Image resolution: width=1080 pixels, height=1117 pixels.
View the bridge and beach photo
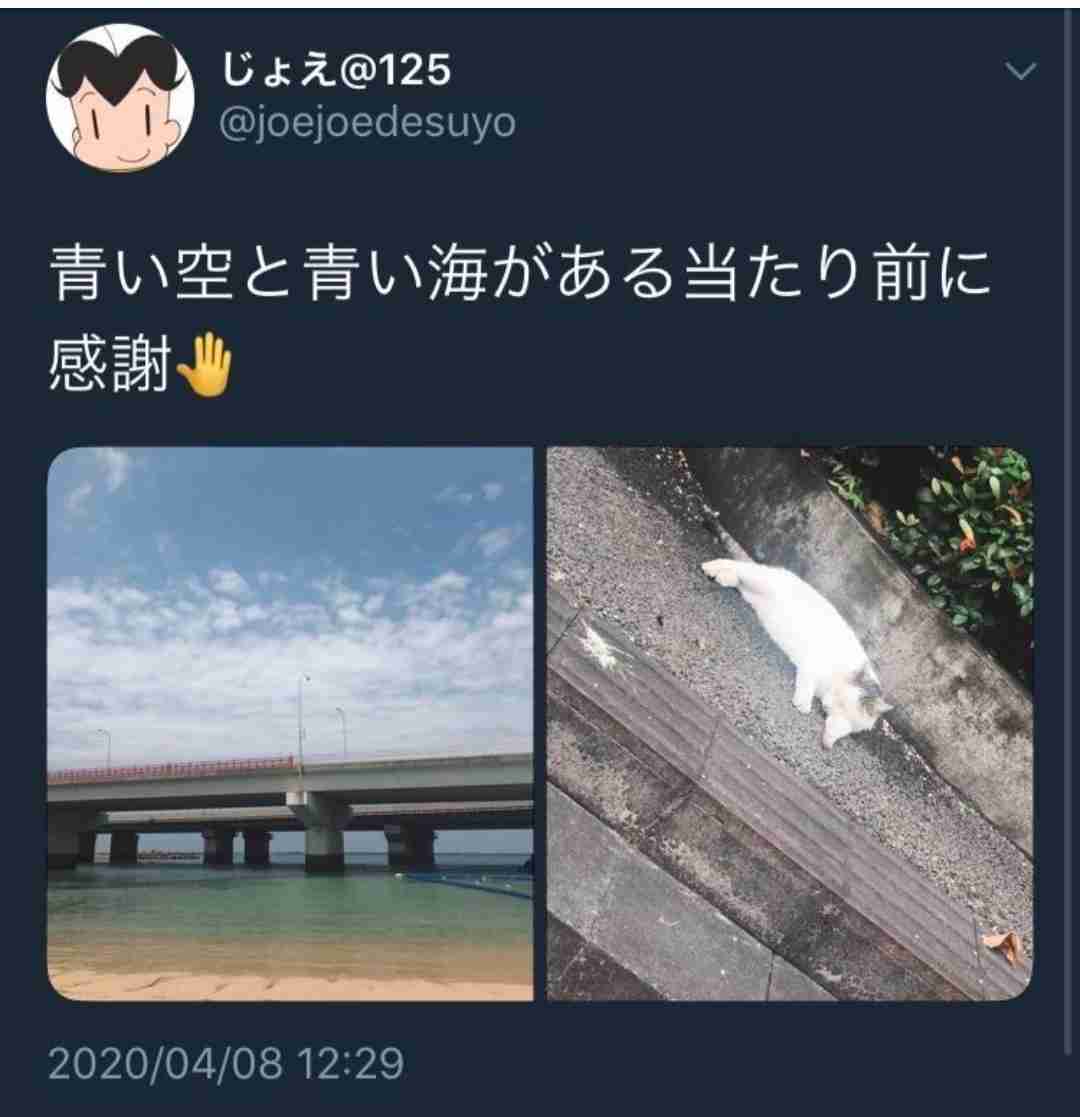click(290, 723)
